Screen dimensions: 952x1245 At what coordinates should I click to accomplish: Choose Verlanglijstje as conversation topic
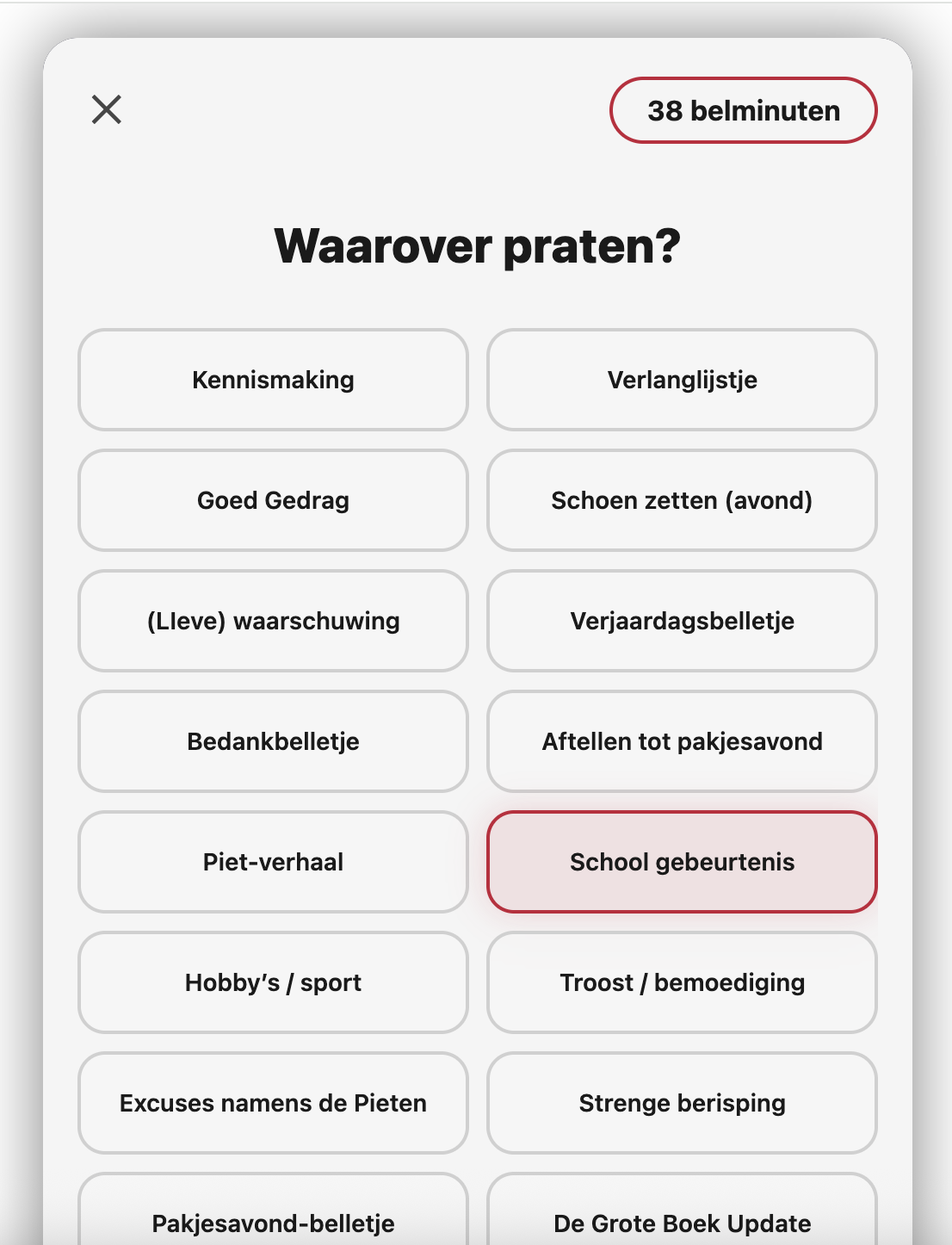click(x=681, y=380)
